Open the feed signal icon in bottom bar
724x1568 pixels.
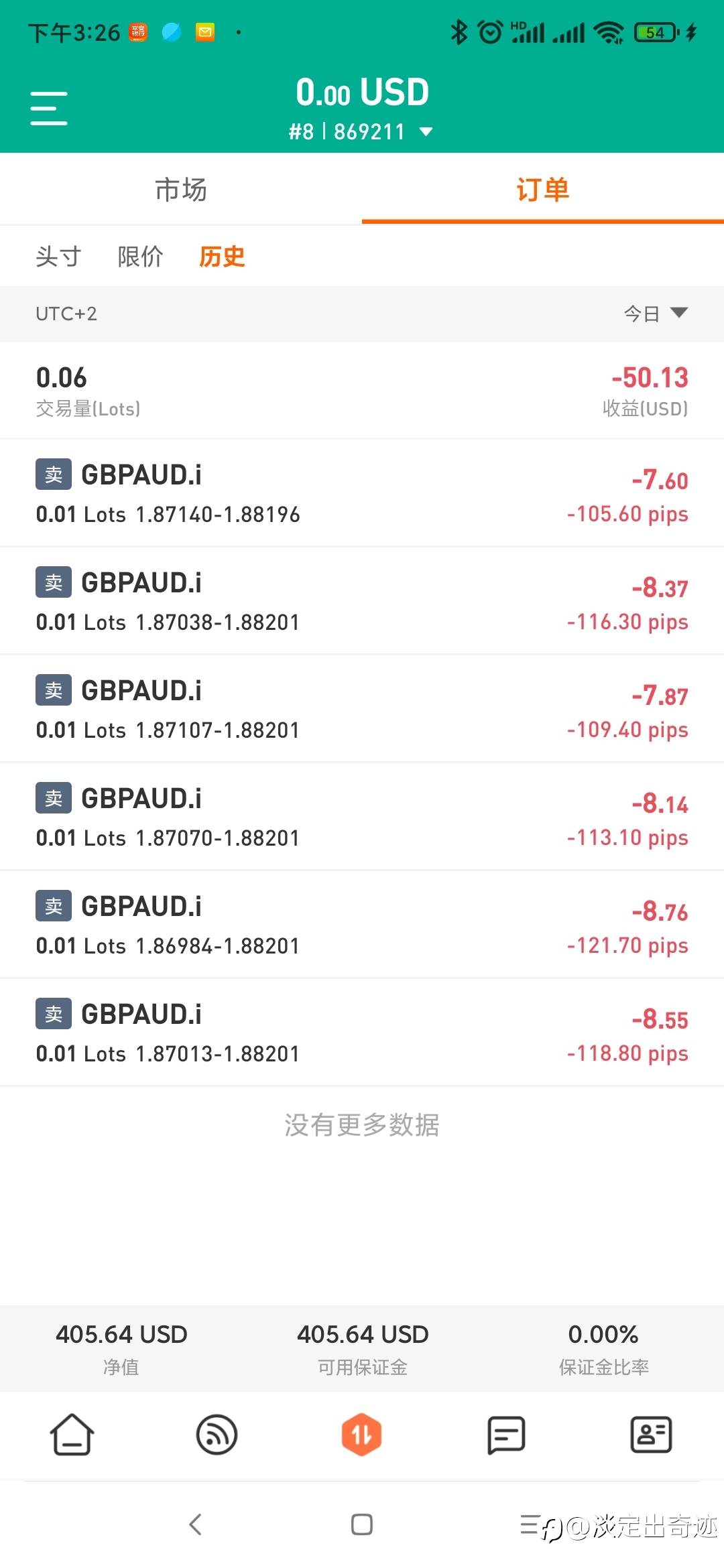pyautogui.click(x=217, y=1435)
